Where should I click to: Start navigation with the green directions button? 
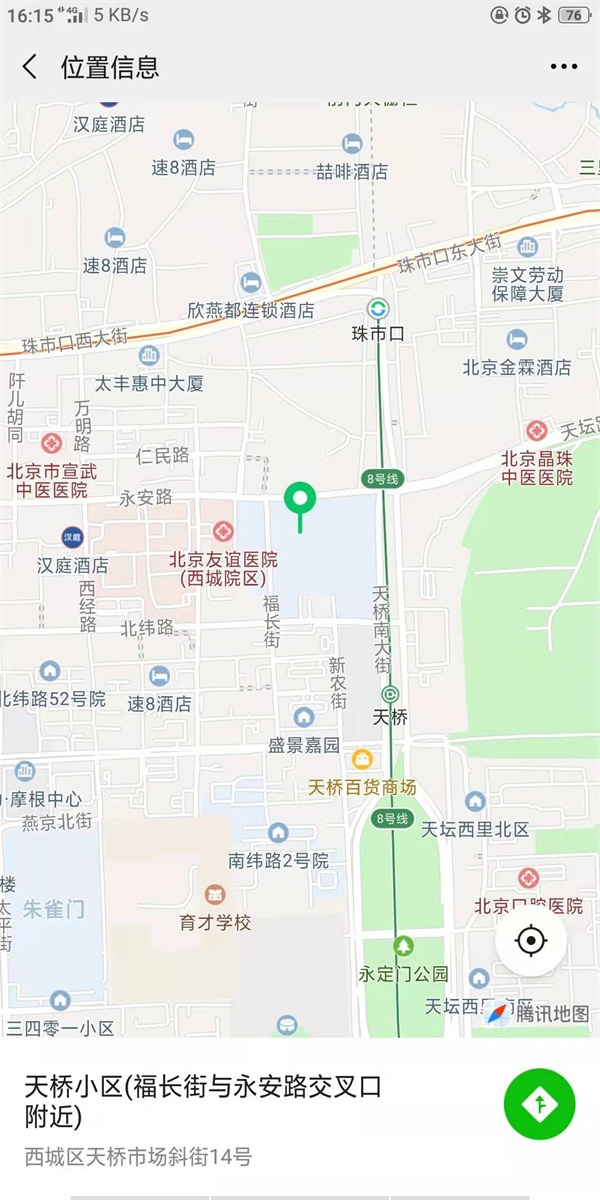click(540, 1104)
